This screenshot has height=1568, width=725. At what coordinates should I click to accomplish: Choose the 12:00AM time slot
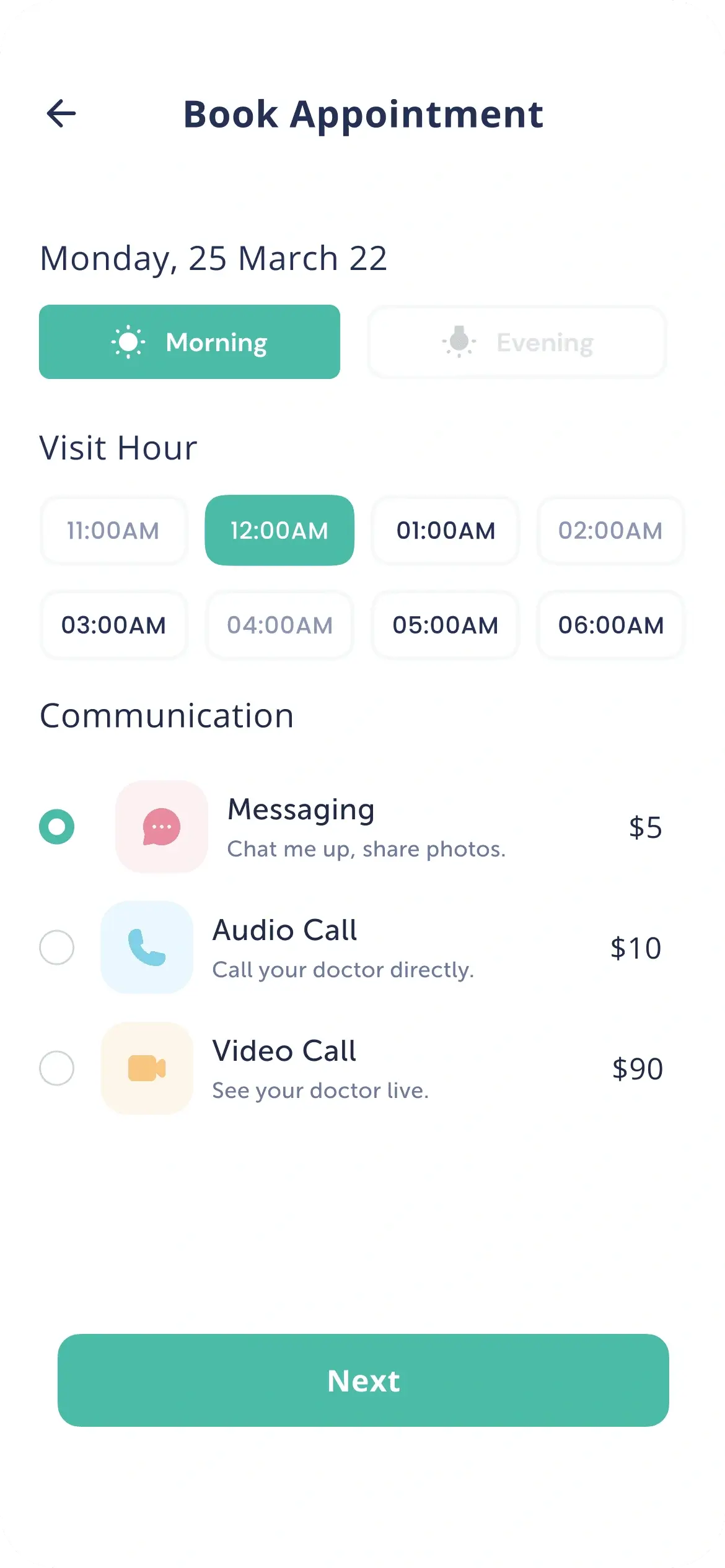pyautogui.click(x=279, y=530)
